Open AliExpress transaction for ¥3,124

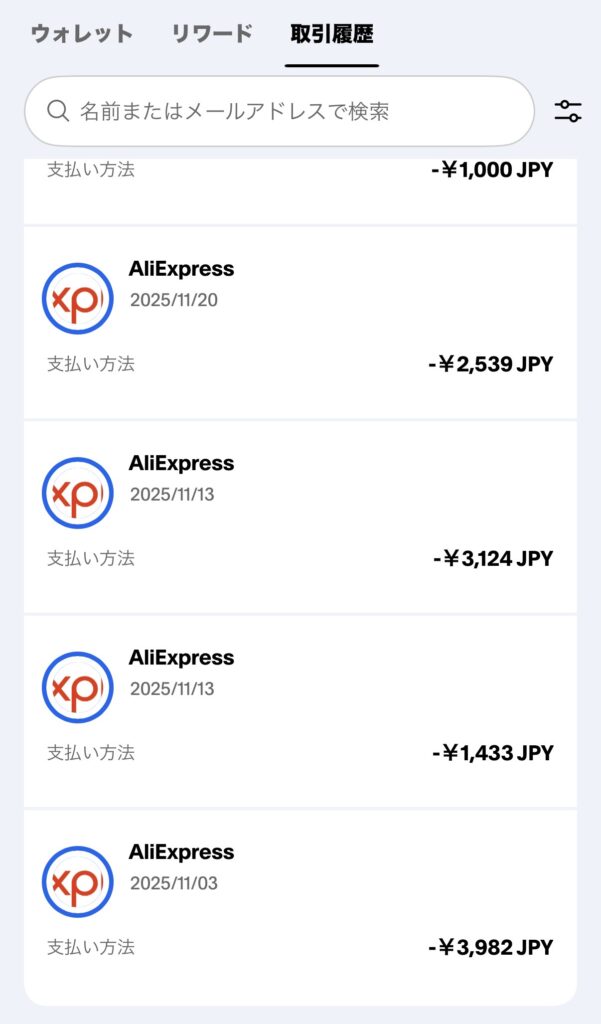(x=300, y=516)
